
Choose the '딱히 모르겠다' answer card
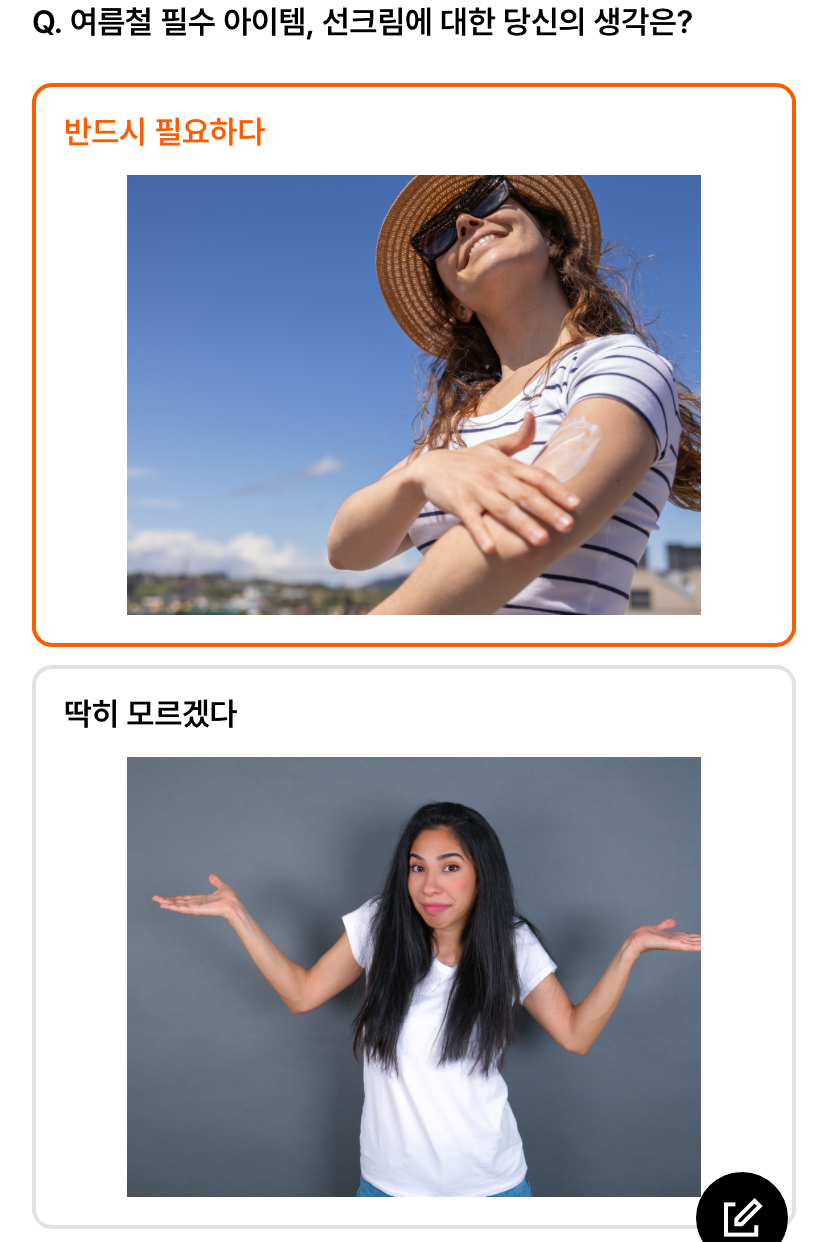[x=414, y=947]
